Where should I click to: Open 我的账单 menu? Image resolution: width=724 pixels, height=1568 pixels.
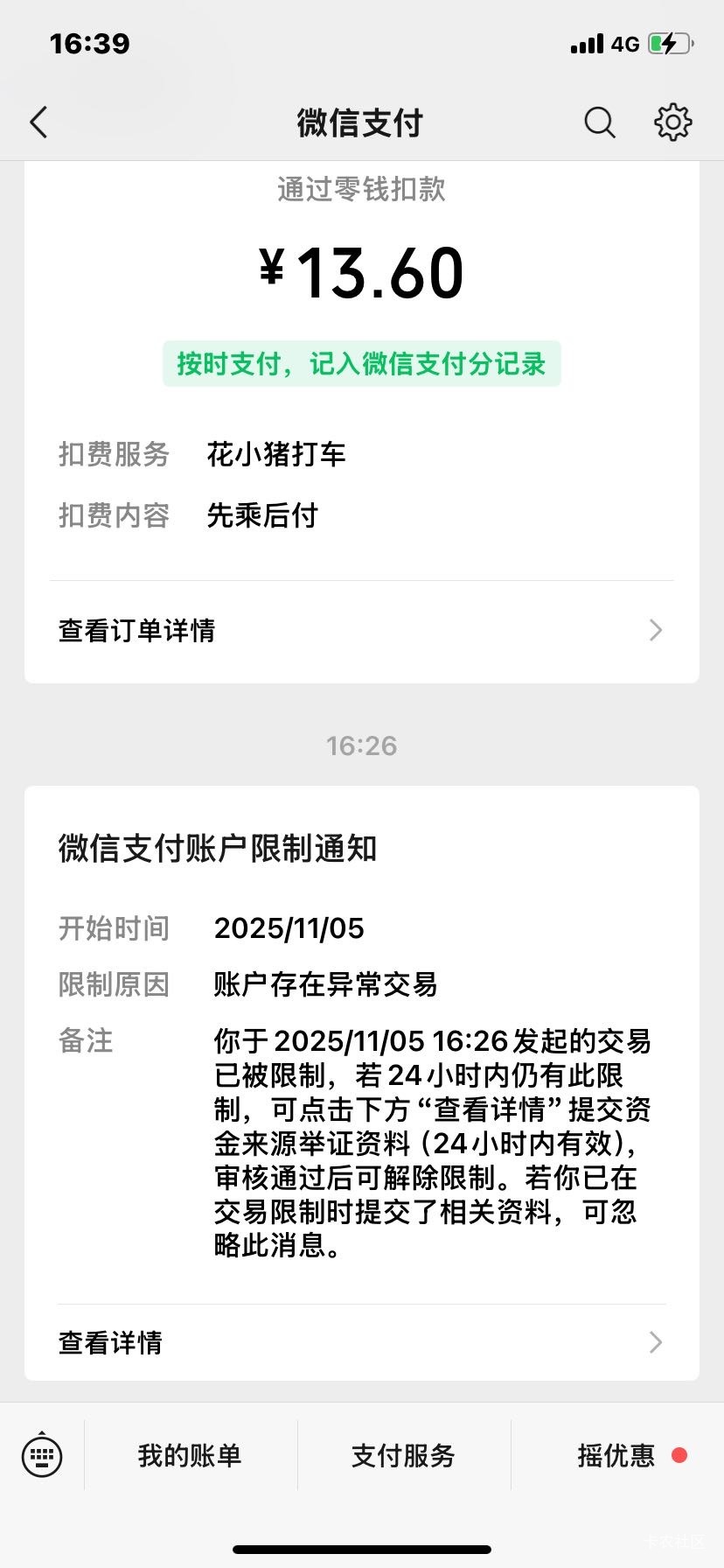[x=190, y=1456]
